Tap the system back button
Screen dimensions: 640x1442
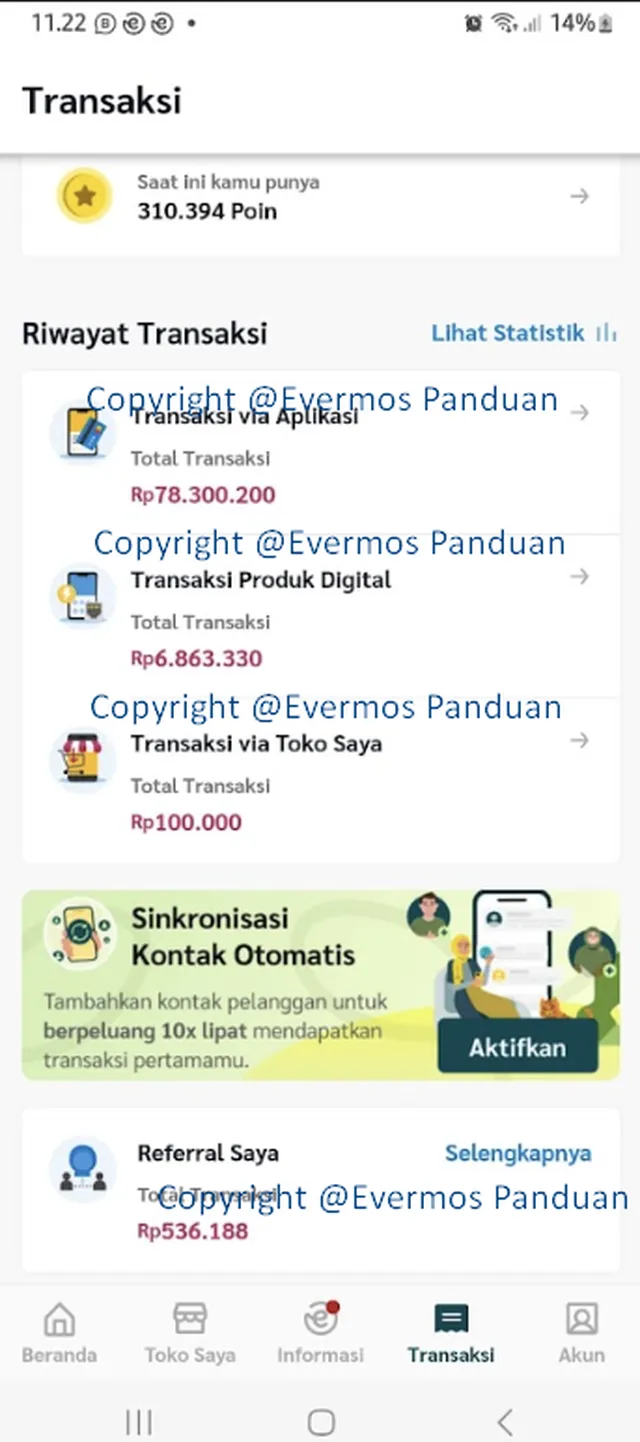[505, 1421]
